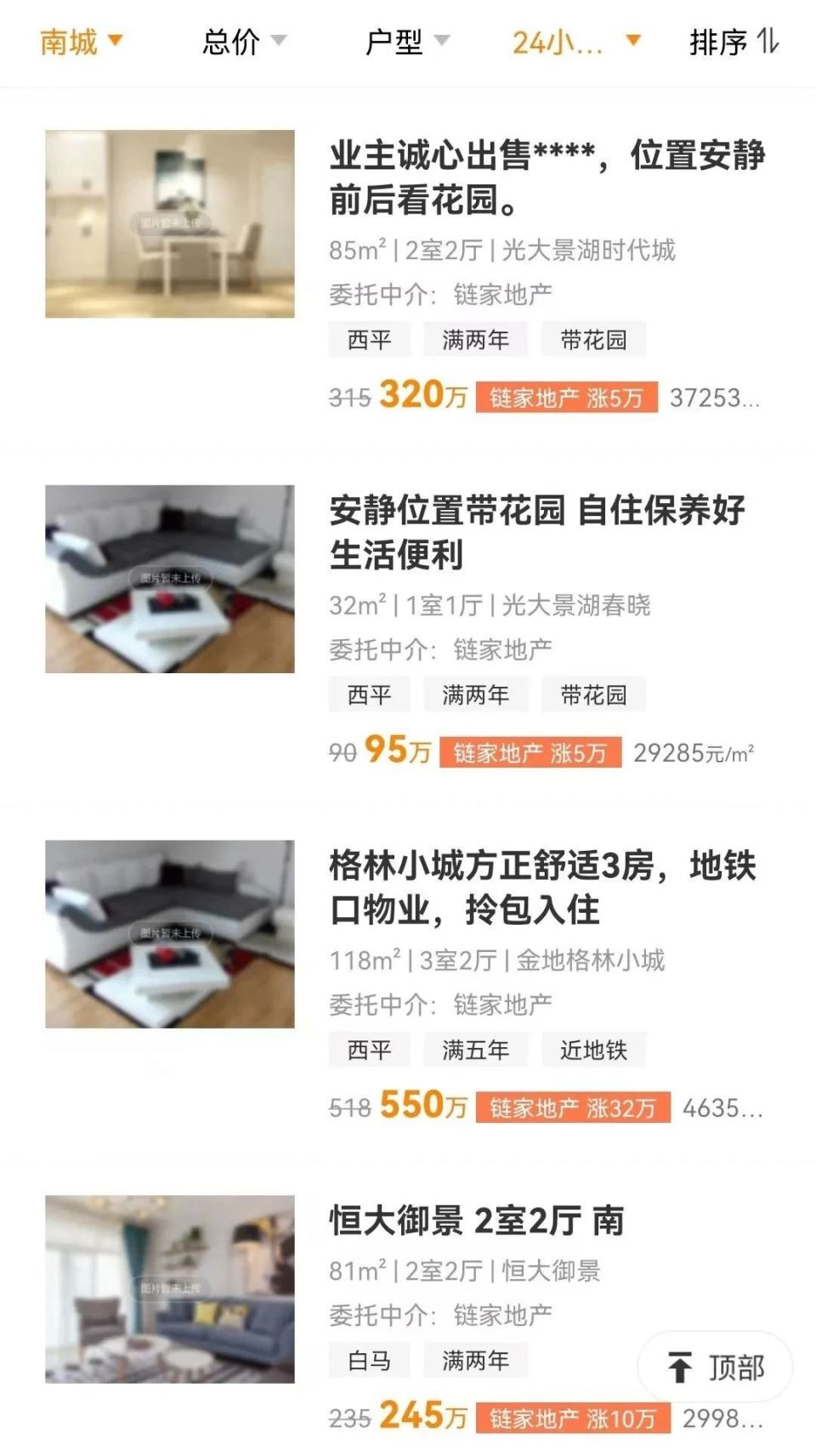Select the 满五年 tag on 格林小城 listing

pyautogui.click(x=478, y=1050)
